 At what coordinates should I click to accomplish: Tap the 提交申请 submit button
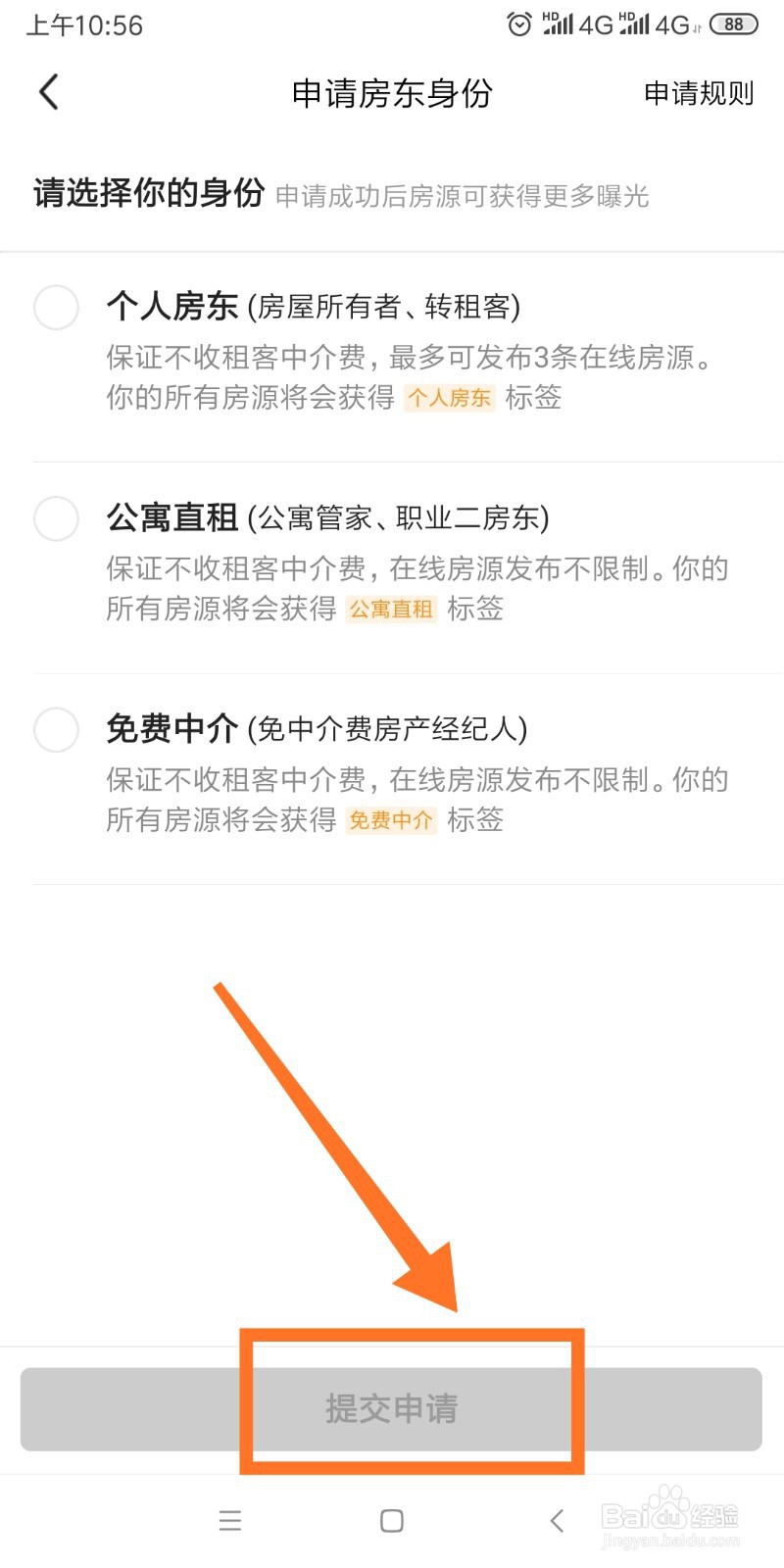coord(391,1409)
